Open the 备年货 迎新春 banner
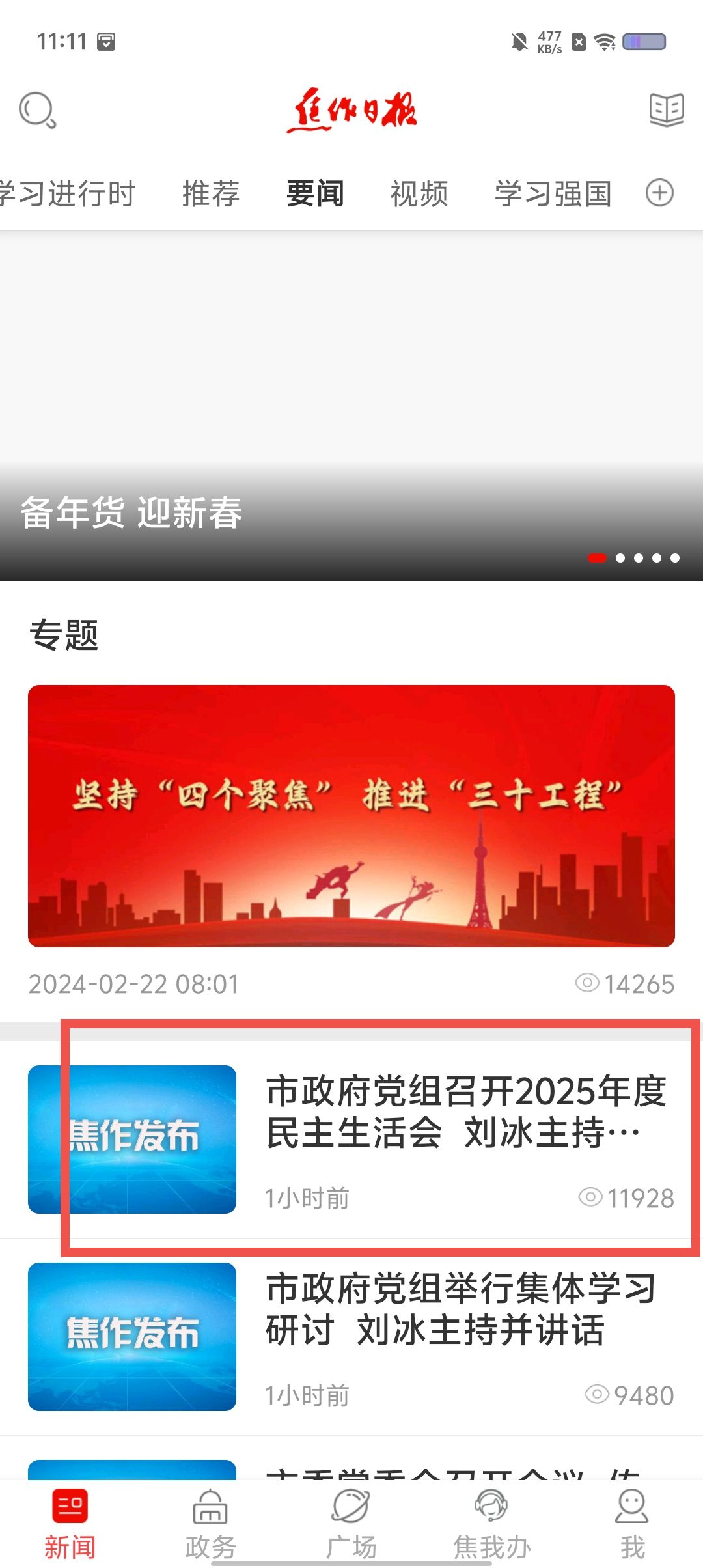Viewport: 703px width, 1568px height. coord(351,405)
